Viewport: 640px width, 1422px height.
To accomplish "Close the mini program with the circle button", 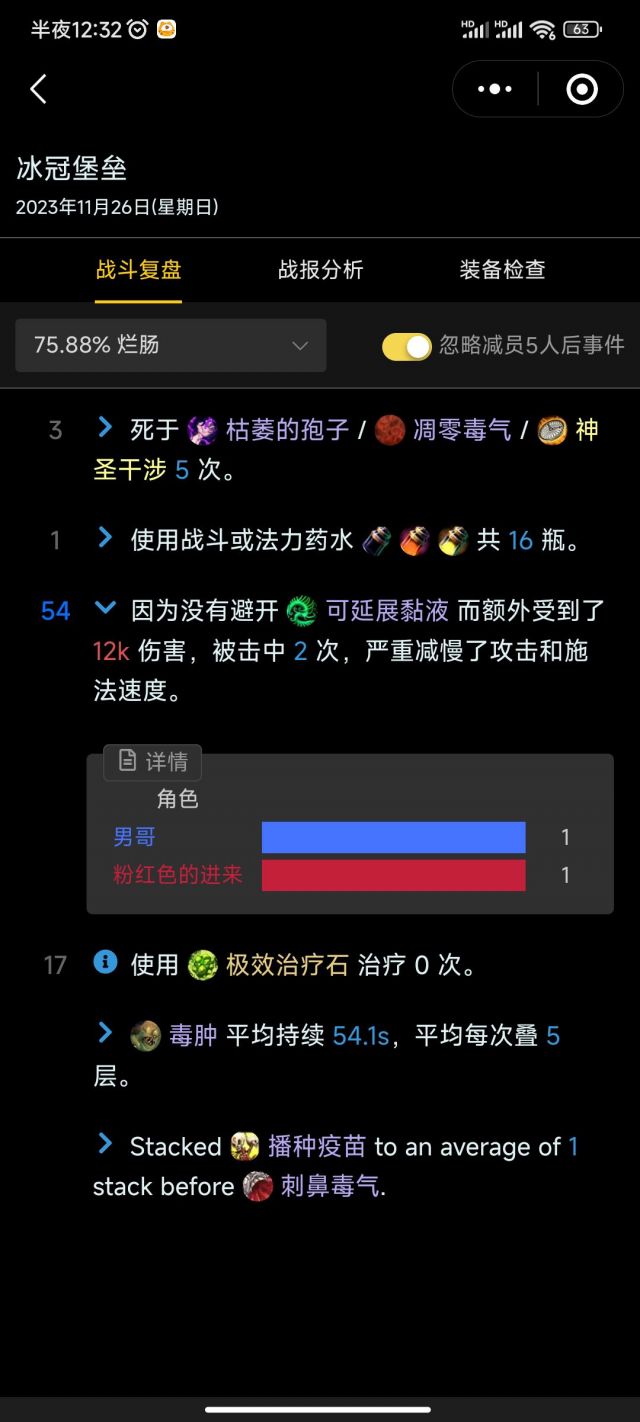I will pyautogui.click(x=582, y=89).
